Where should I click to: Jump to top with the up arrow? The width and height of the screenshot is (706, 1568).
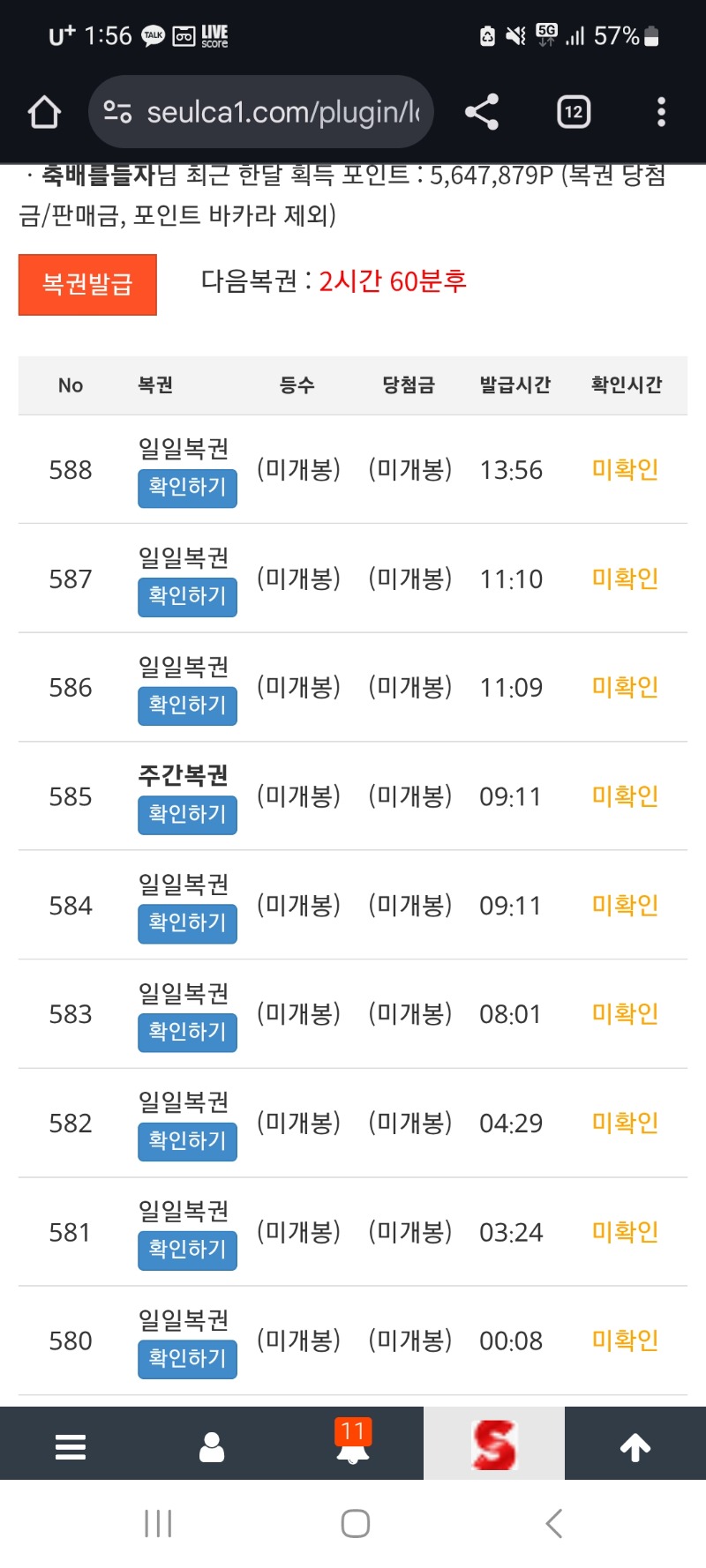[x=635, y=1447]
